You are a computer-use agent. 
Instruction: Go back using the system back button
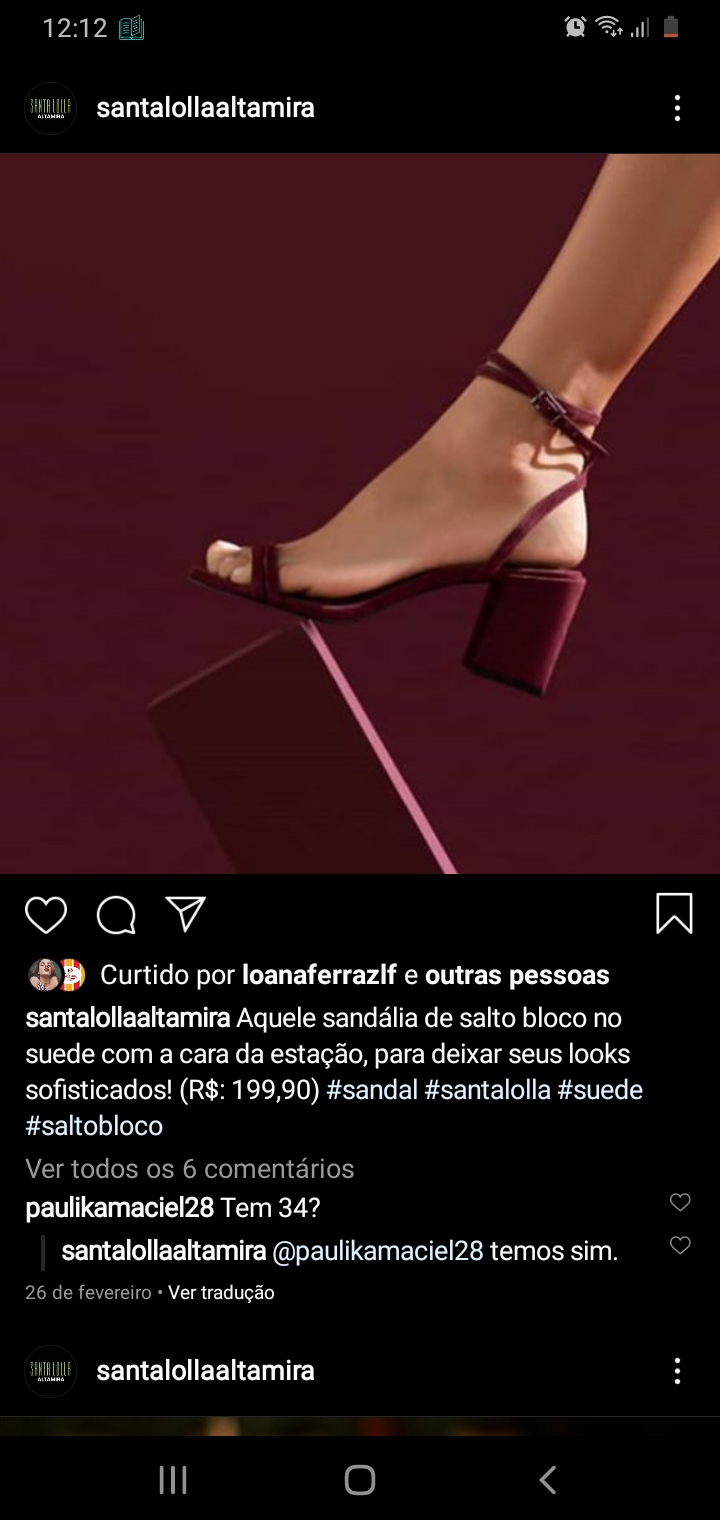[547, 1480]
